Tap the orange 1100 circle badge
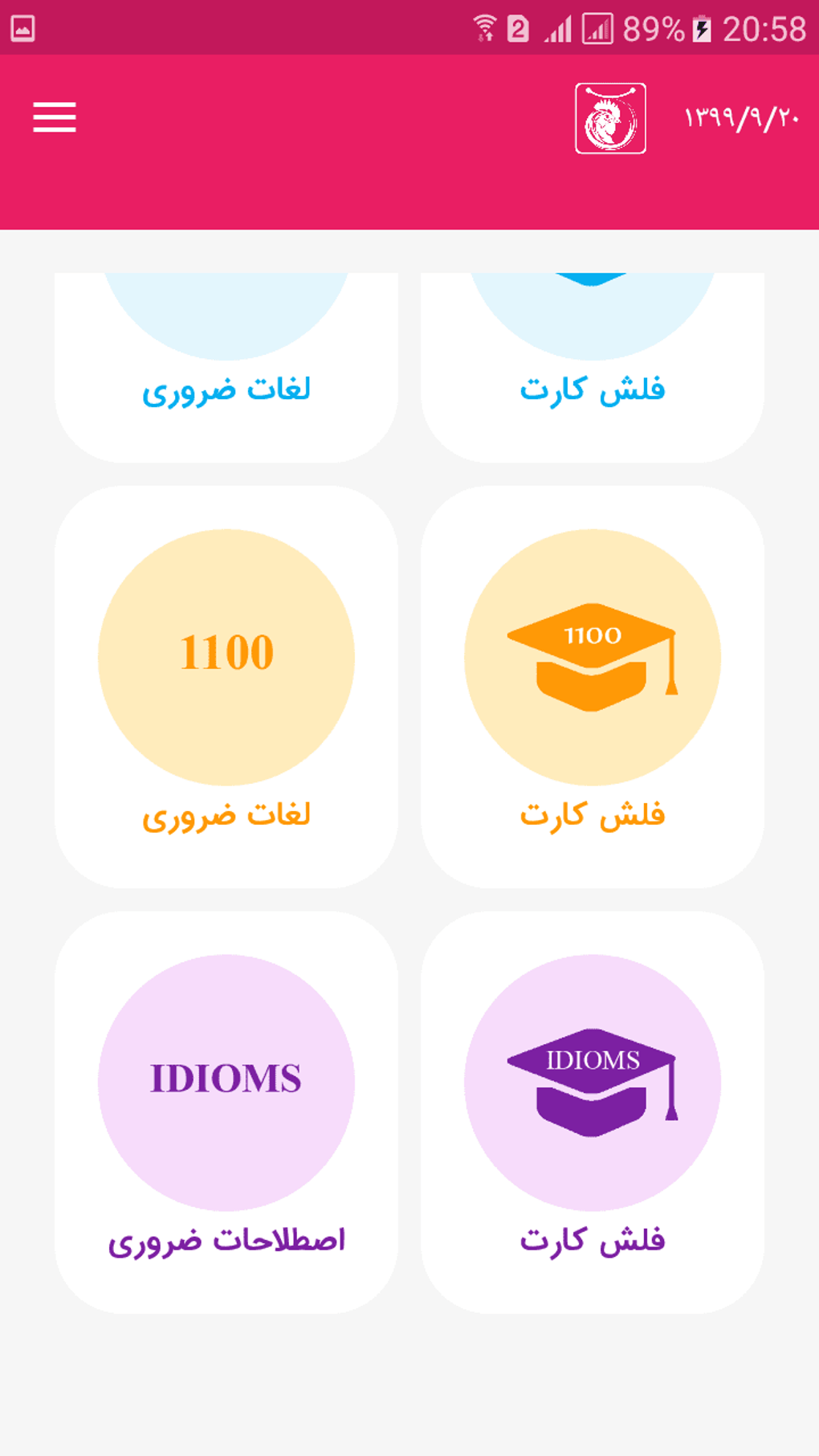819x1456 pixels. pyautogui.click(x=226, y=657)
